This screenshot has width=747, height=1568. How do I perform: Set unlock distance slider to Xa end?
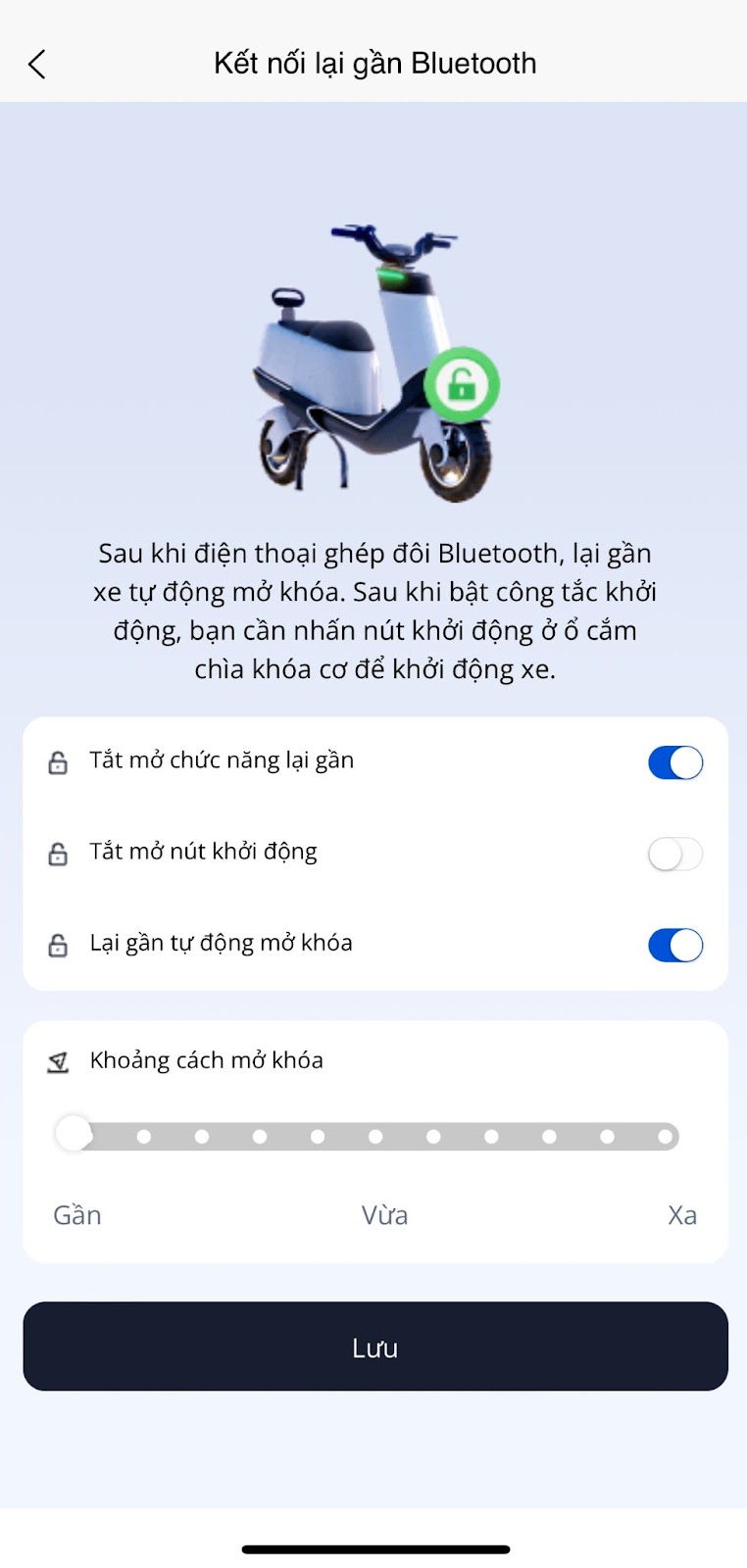(666, 1137)
